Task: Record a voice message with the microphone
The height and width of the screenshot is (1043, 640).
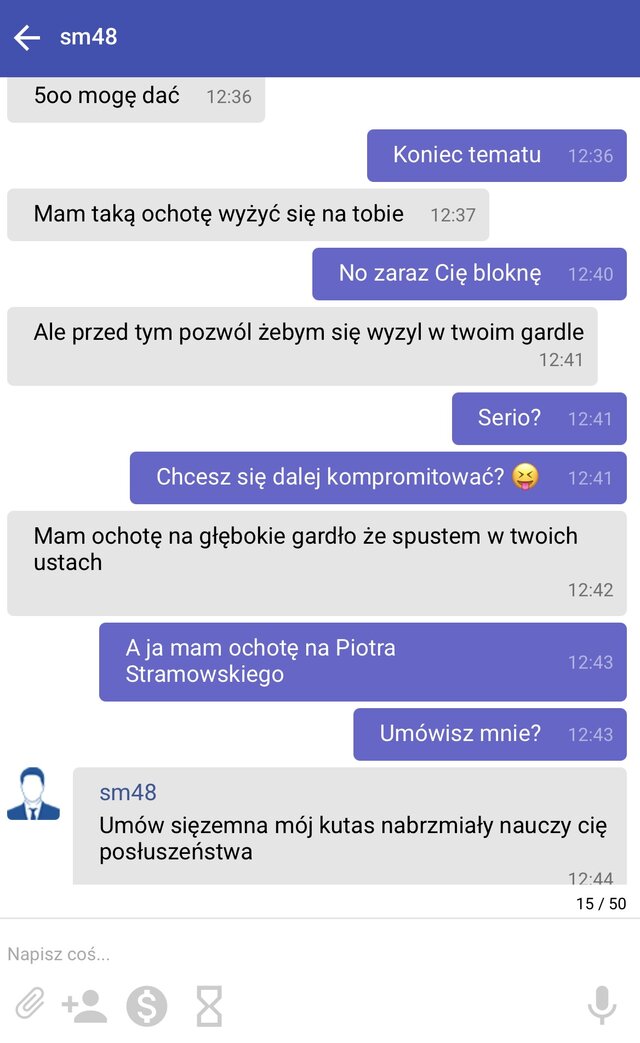Action: 601,1004
